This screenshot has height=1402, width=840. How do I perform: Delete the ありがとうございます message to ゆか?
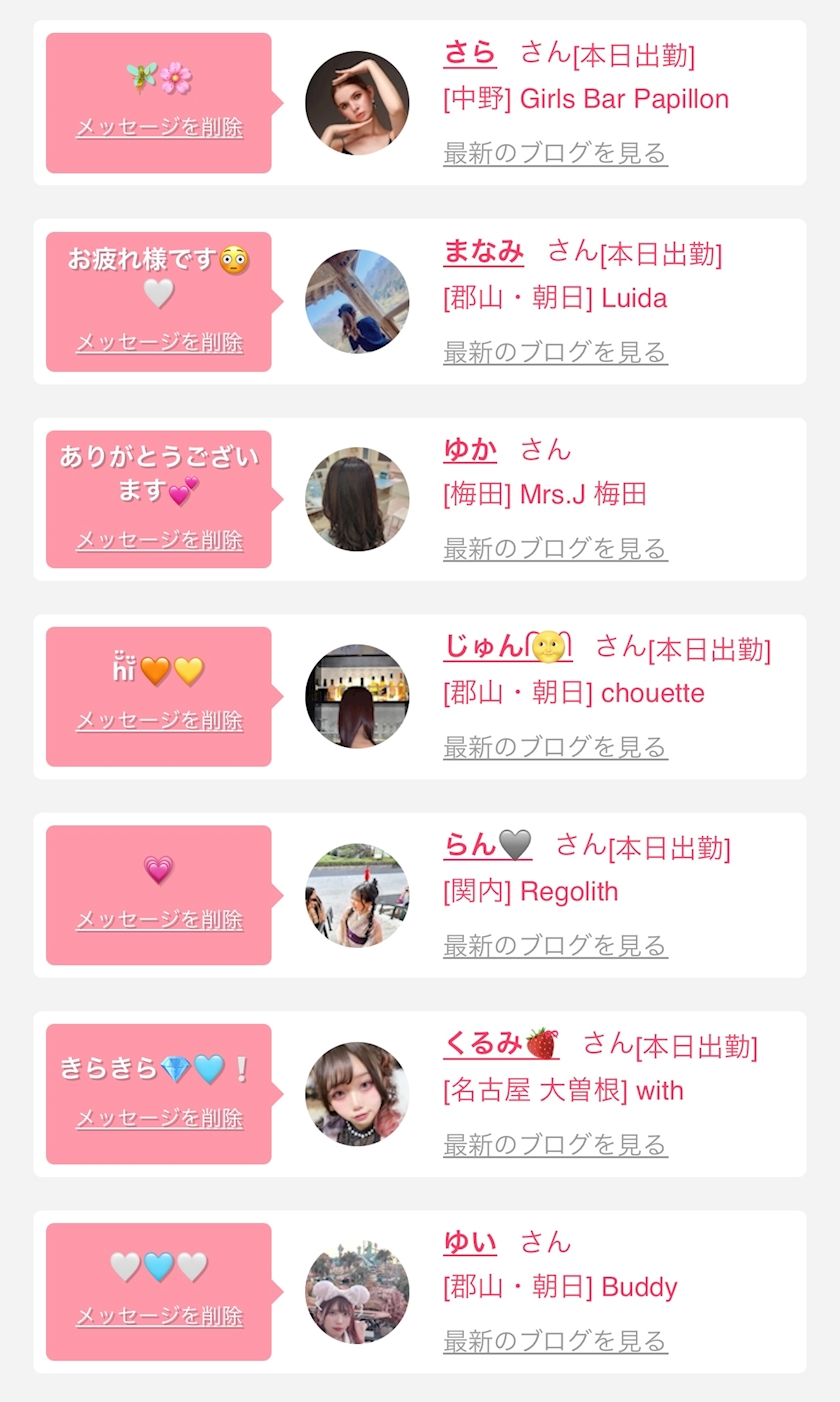[x=159, y=540]
